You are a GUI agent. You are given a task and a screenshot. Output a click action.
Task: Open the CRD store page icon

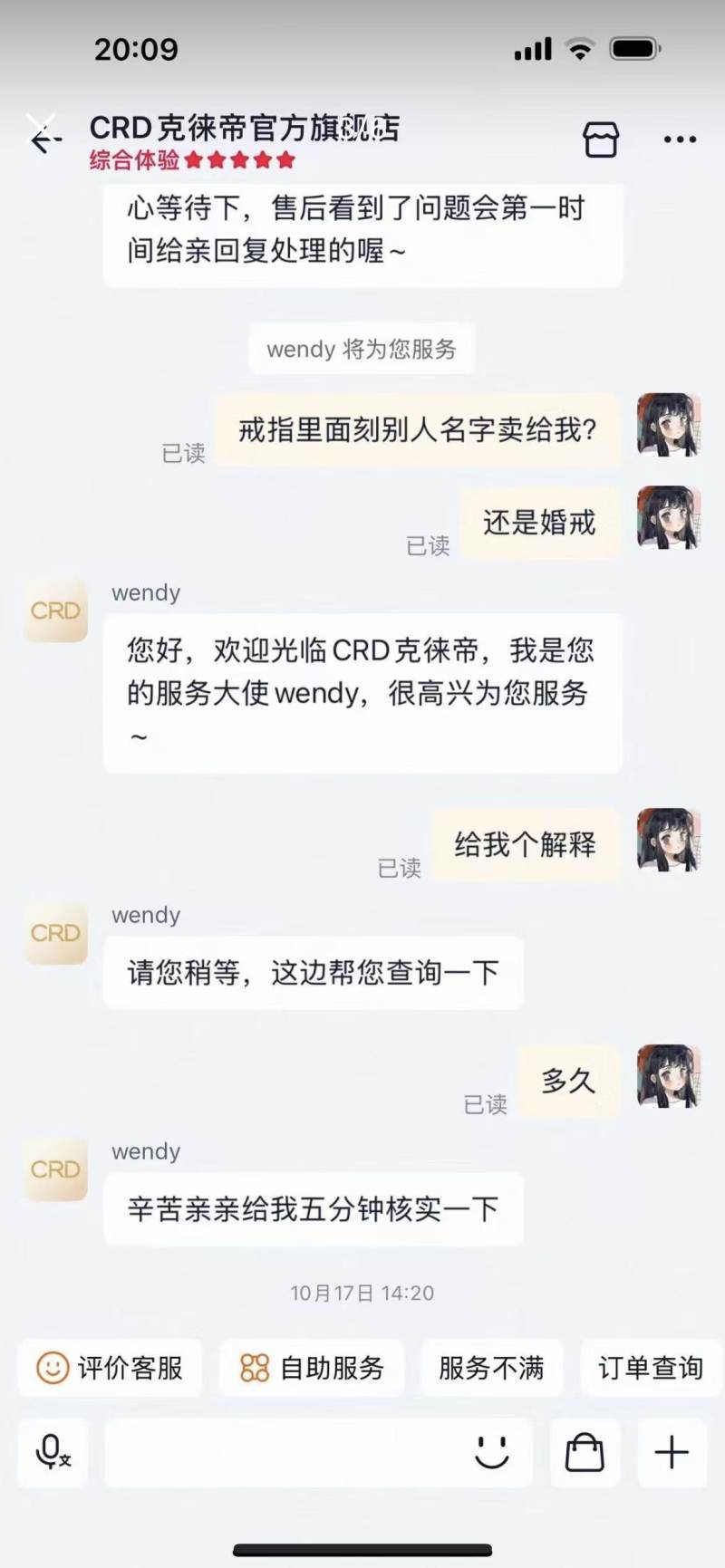click(600, 139)
